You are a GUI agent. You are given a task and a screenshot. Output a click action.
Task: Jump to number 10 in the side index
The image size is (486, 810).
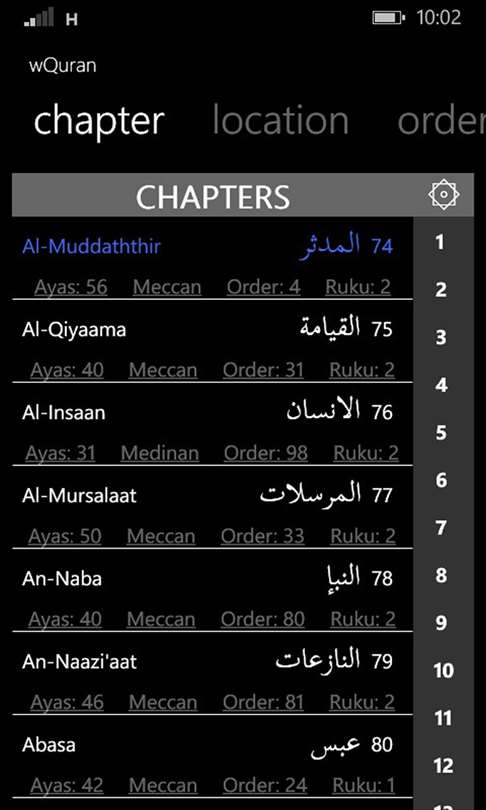click(443, 671)
